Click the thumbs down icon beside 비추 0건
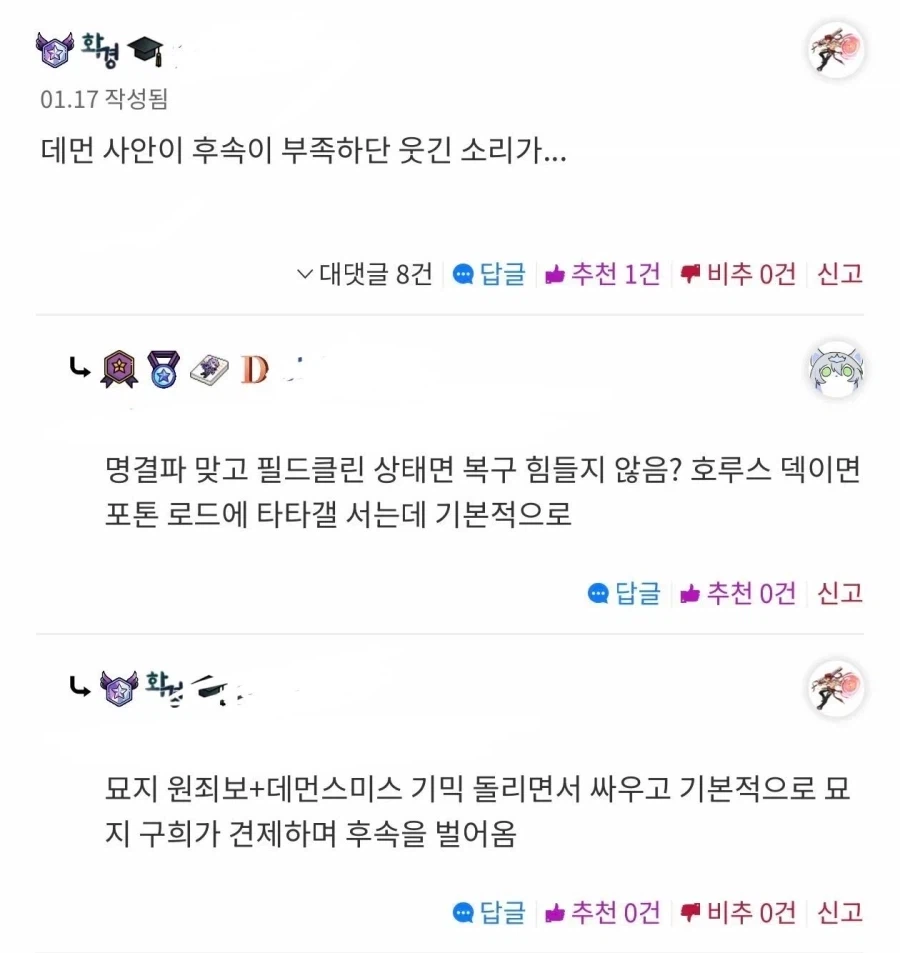Image resolution: width=900 pixels, height=953 pixels. pyautogui.click(x=690, y=273)
